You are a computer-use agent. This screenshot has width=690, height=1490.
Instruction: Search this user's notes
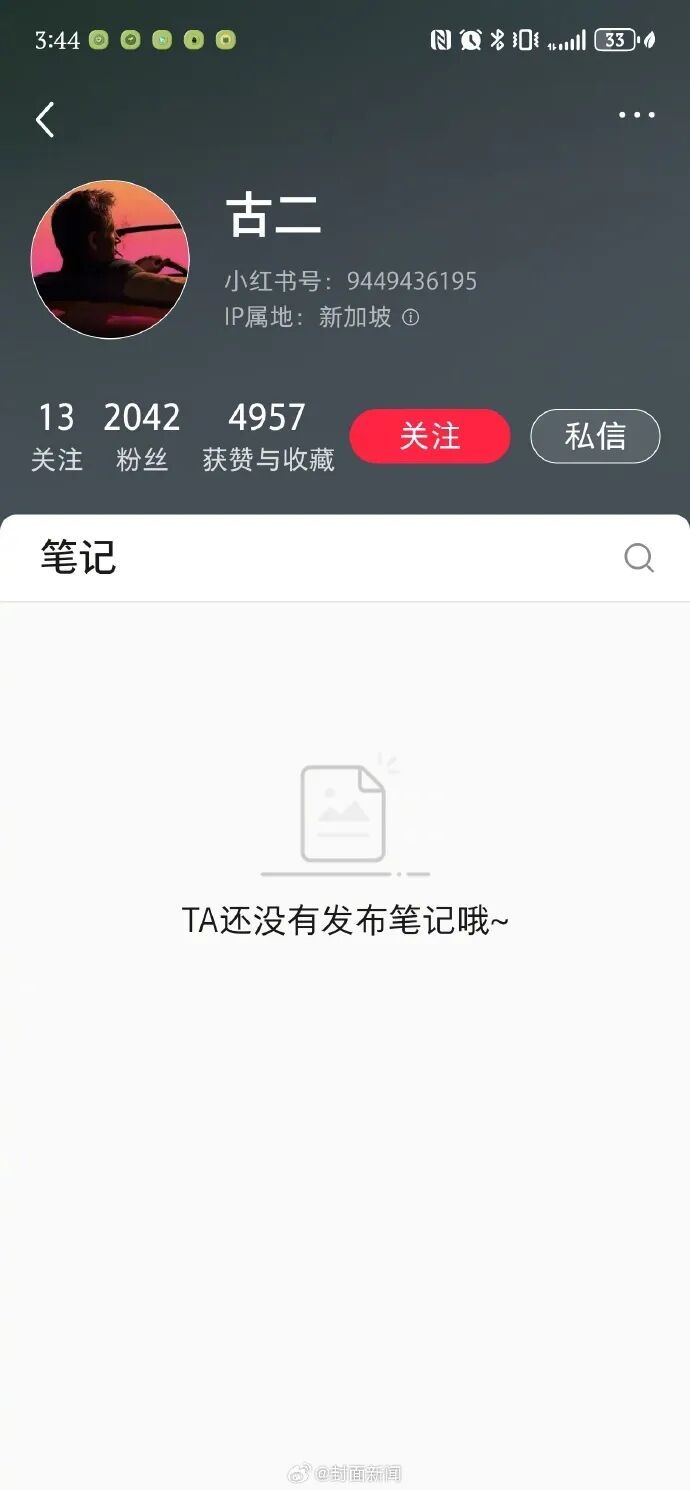638,558
